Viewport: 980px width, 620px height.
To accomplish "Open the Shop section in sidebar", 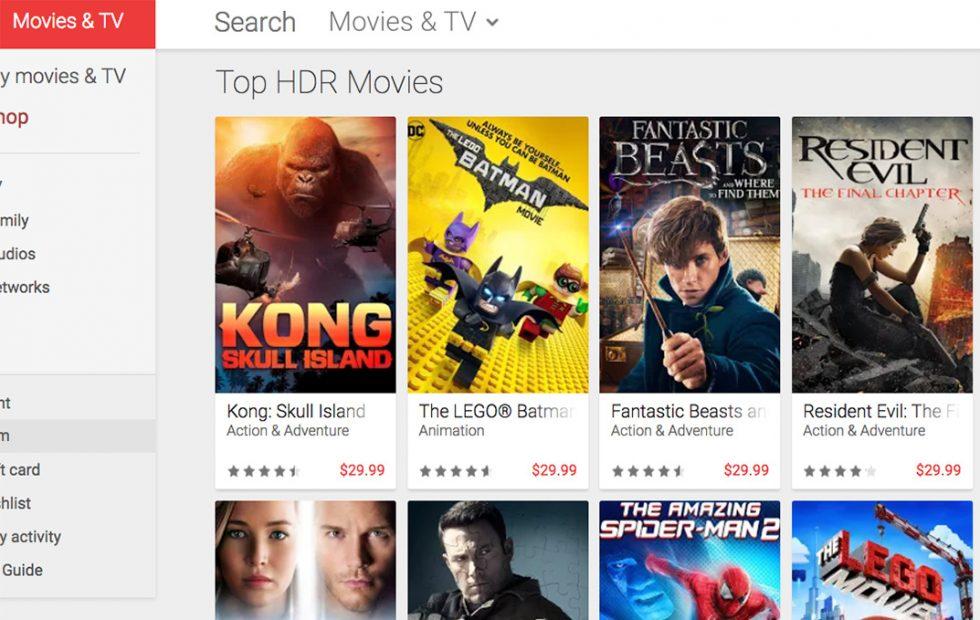I will (x=14, y=117).
